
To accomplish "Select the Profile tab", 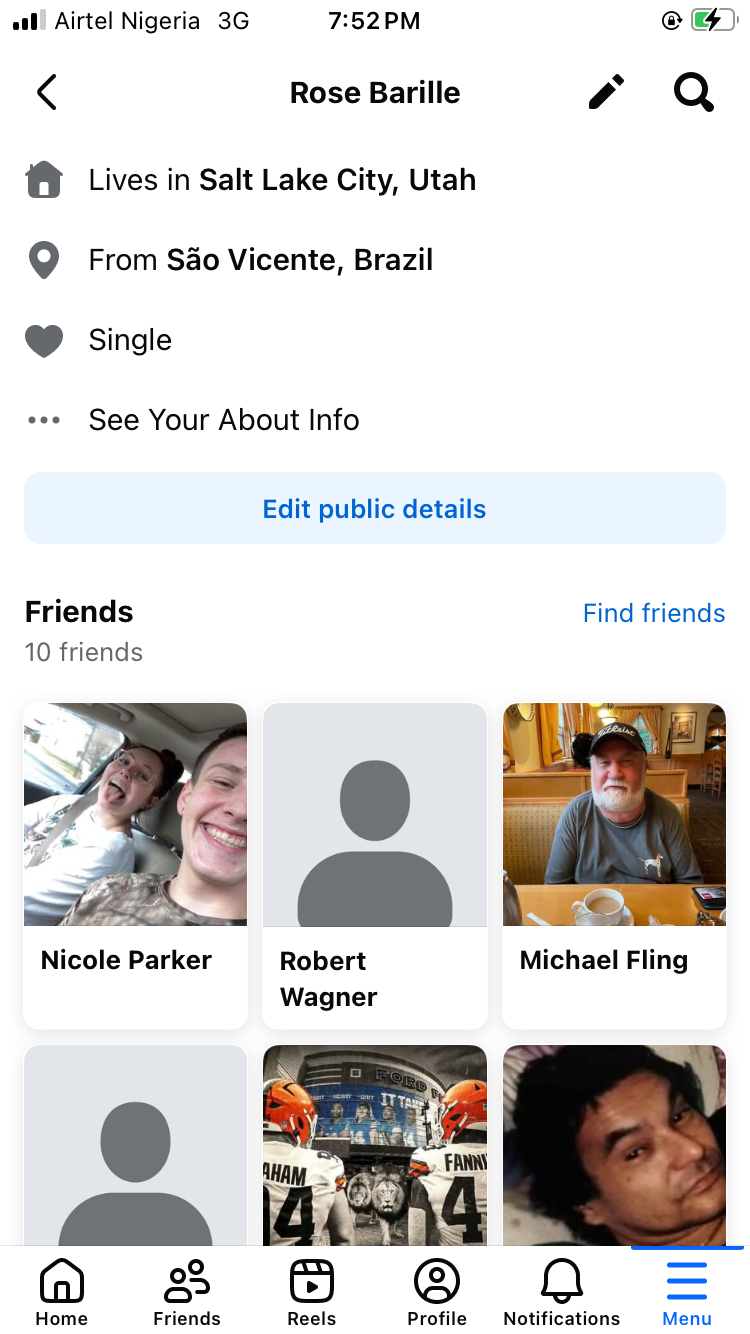I will [437, 1292].
